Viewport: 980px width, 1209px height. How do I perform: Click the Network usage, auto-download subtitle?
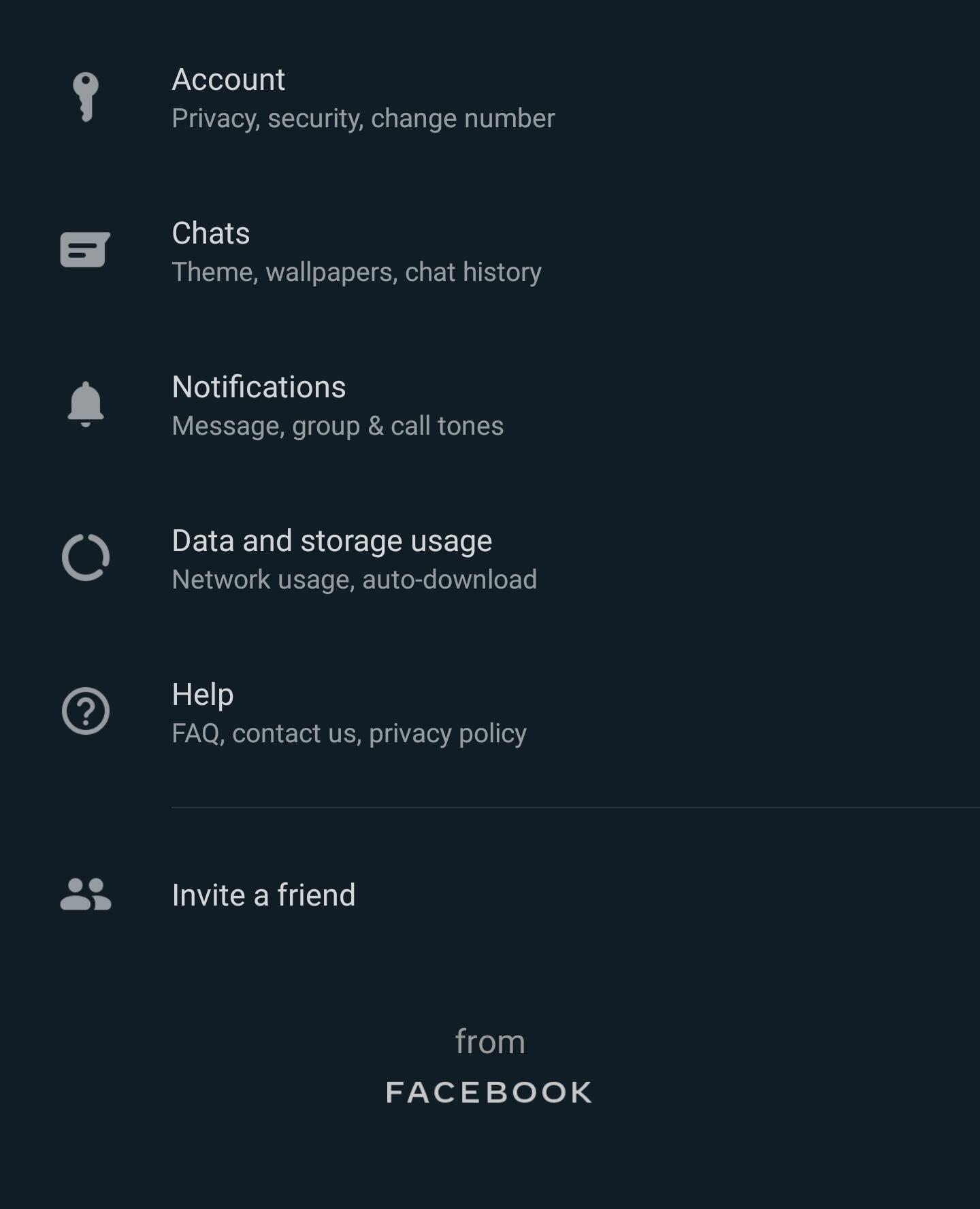(354, 579)
